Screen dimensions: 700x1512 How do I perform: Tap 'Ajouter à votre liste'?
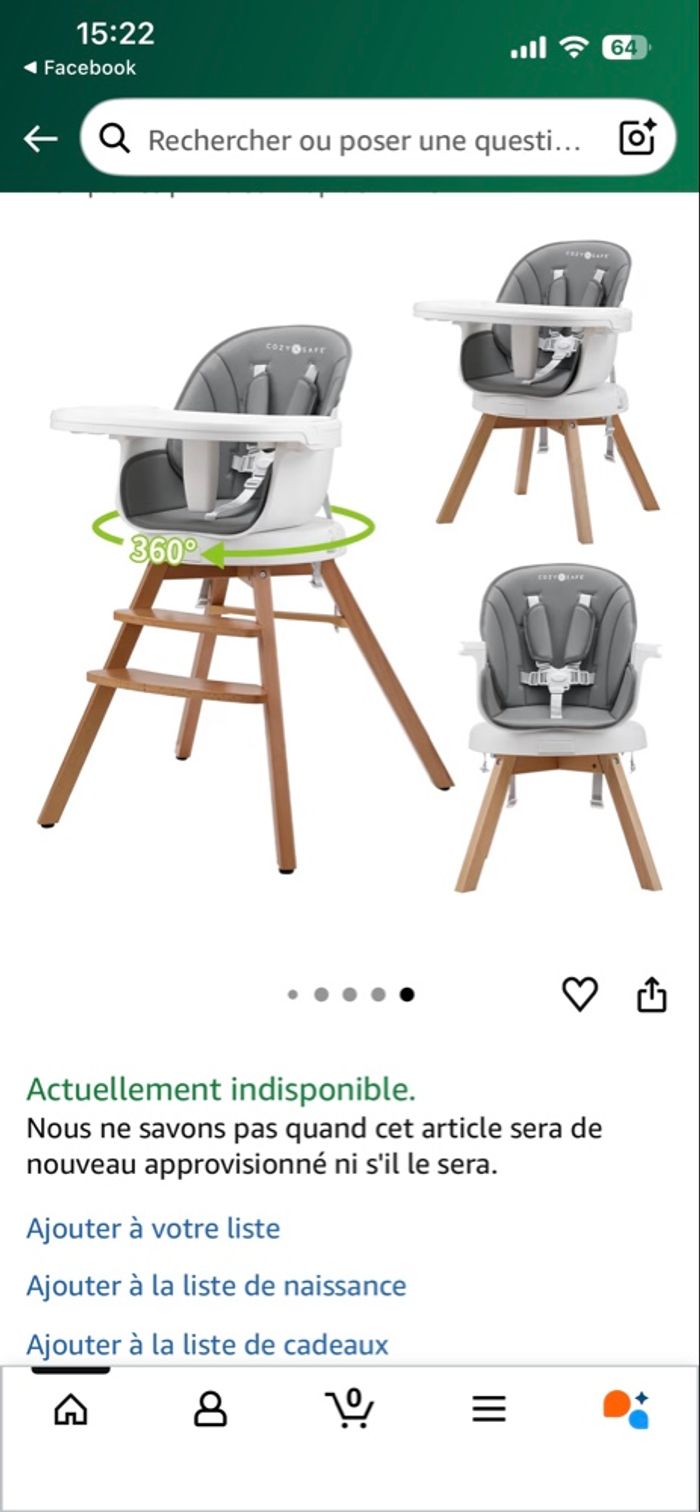pos(153,1228)
